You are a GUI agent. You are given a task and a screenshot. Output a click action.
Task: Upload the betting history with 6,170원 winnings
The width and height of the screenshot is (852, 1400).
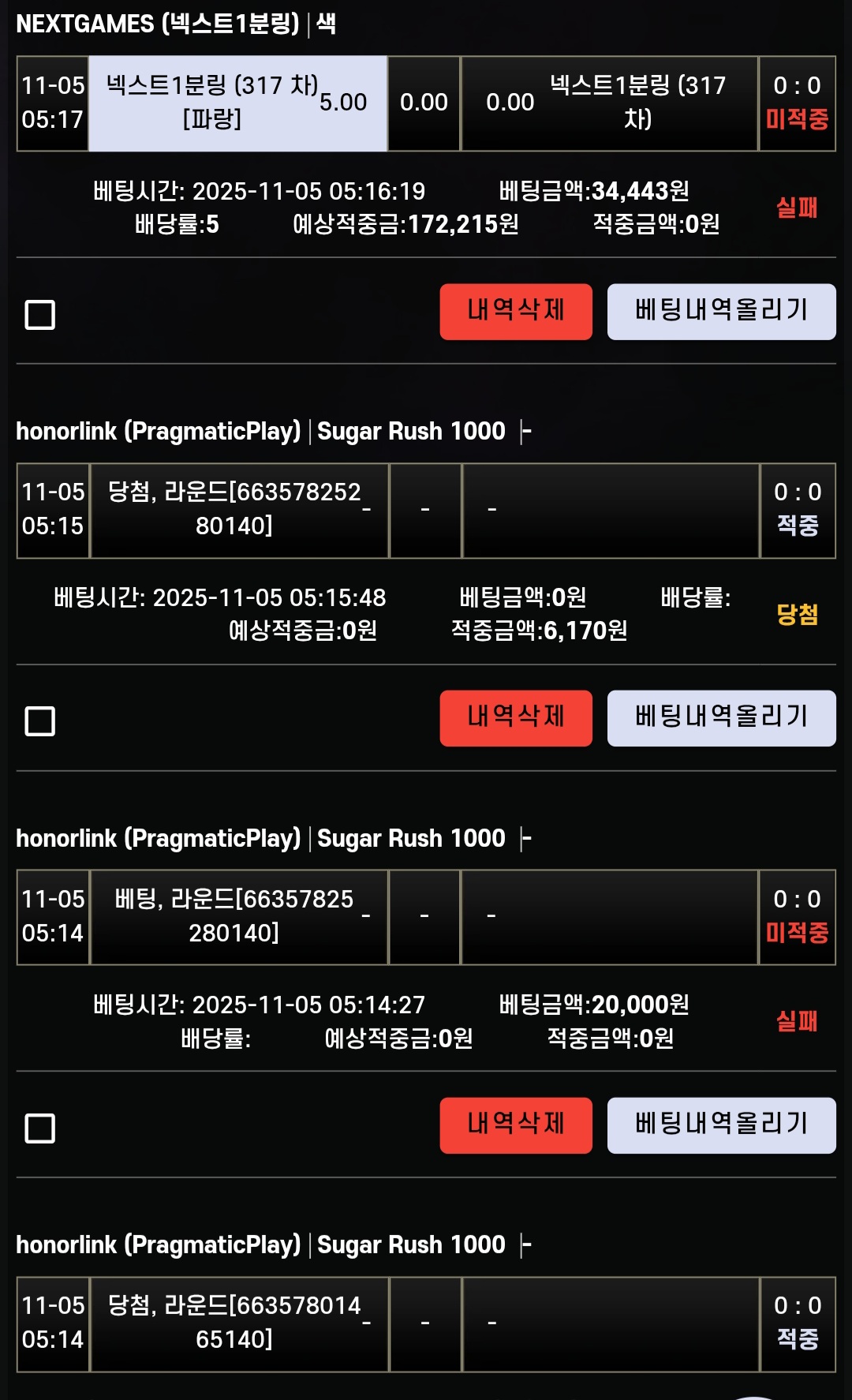click(x=721, y=718)
